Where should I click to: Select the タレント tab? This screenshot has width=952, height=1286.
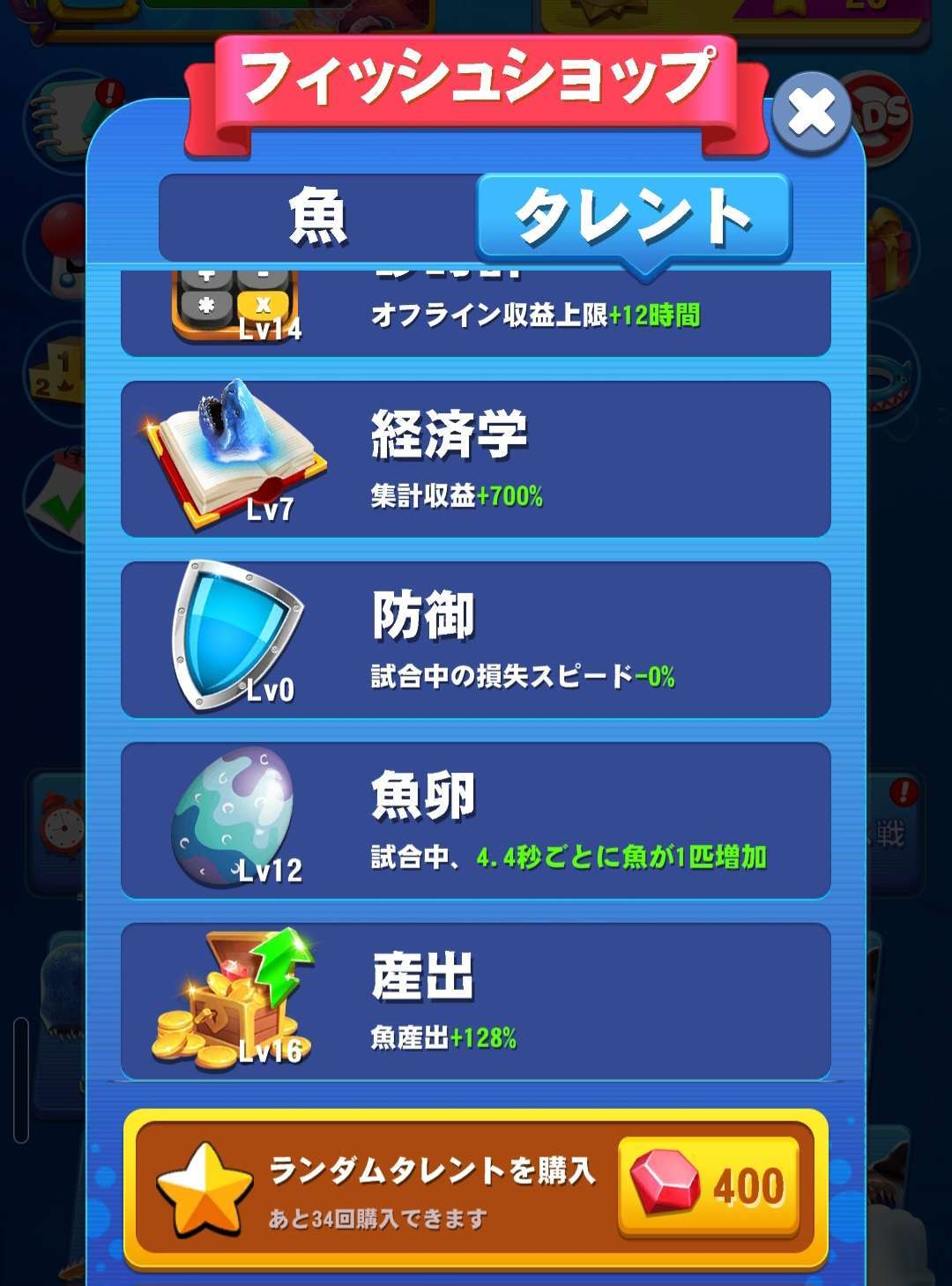(633, 217)
